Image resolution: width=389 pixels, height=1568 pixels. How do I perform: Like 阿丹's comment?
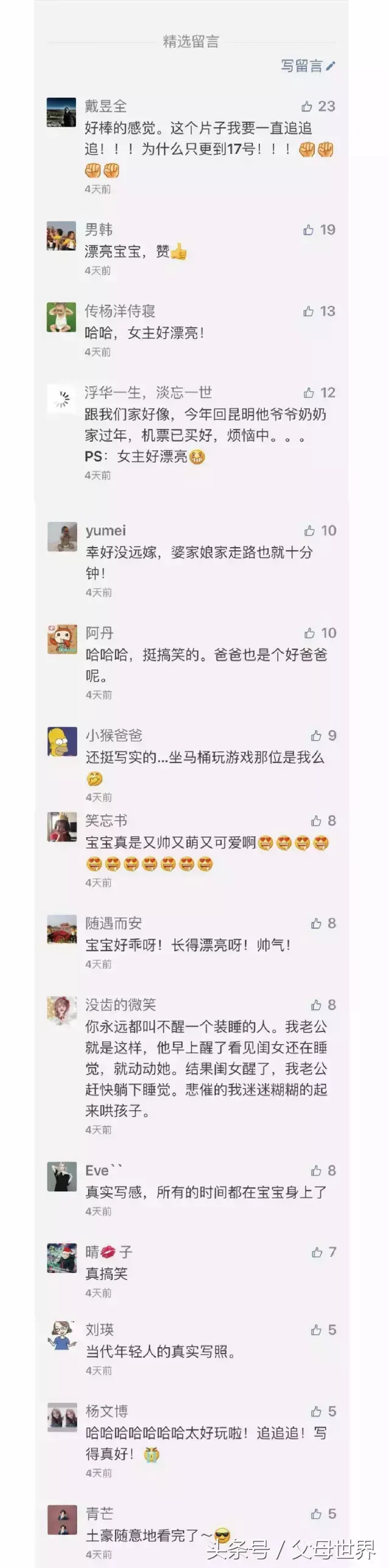pos(309,633)
